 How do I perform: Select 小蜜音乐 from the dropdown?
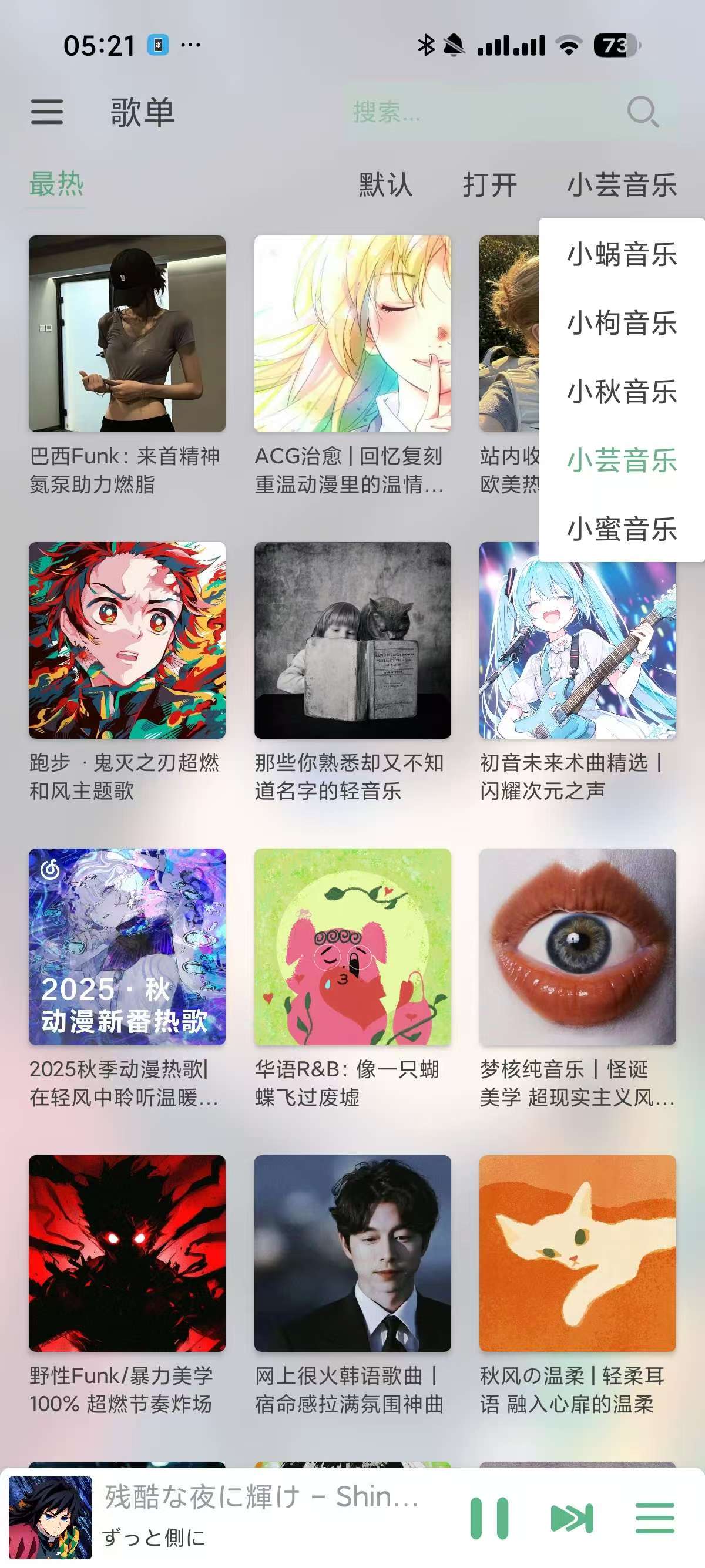622,530
